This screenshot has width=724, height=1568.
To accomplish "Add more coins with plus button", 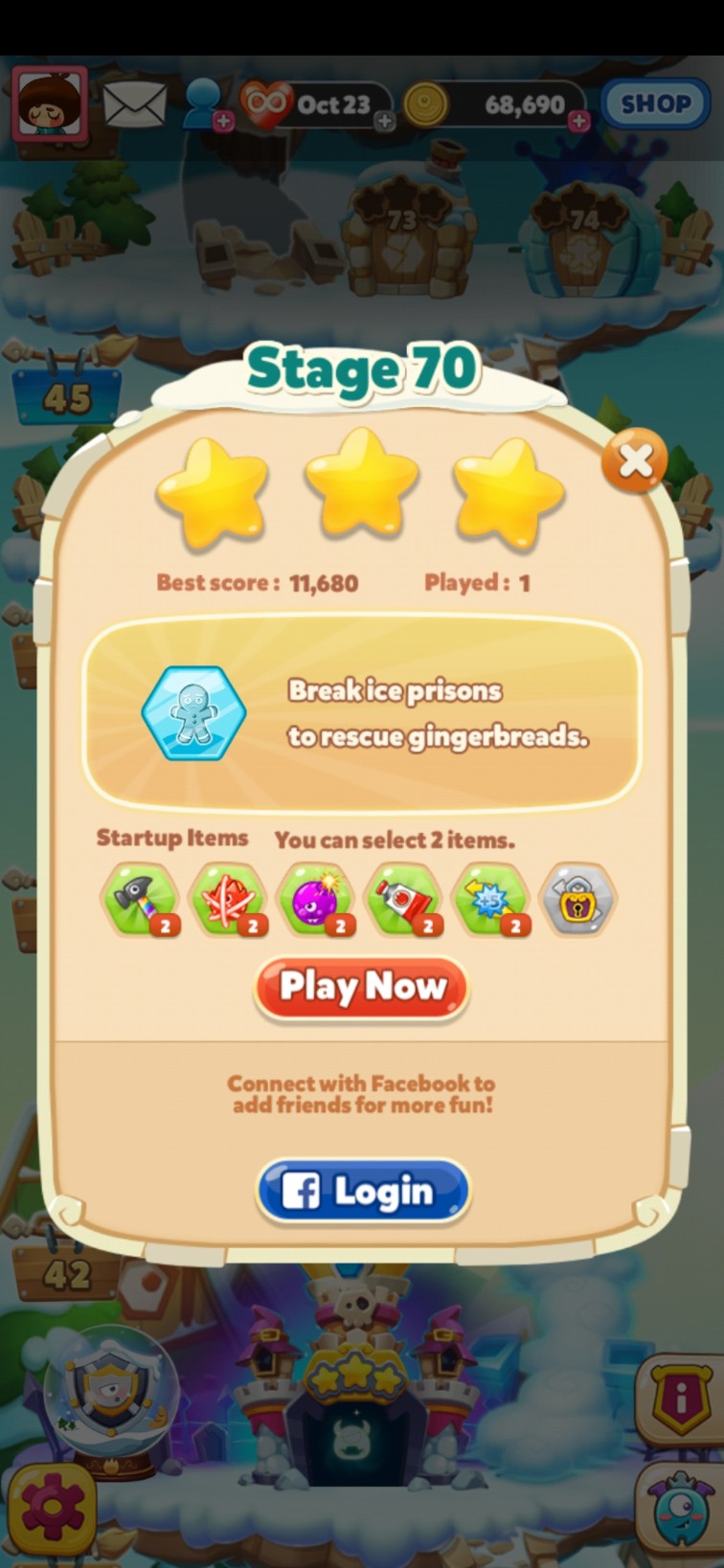I will coord(578,121).
